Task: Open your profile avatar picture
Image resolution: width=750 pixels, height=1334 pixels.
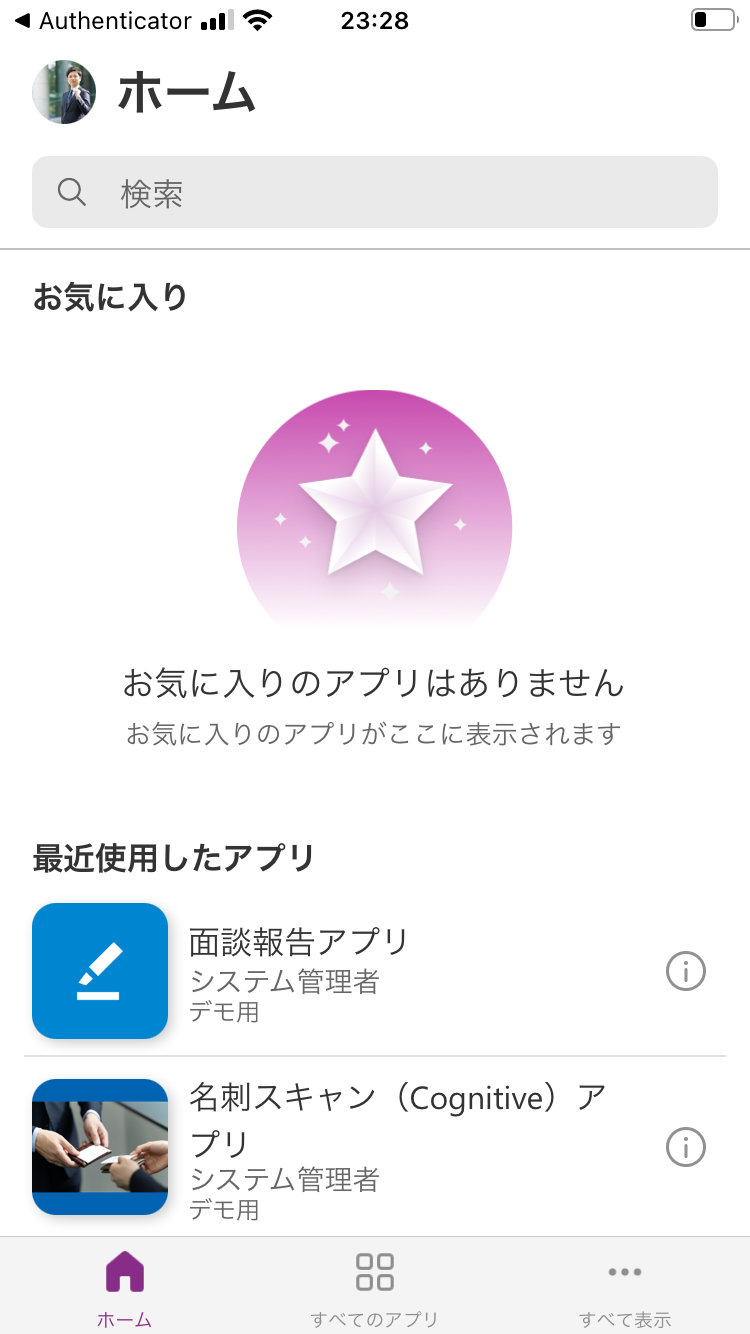Action: (x=63, y=92)
